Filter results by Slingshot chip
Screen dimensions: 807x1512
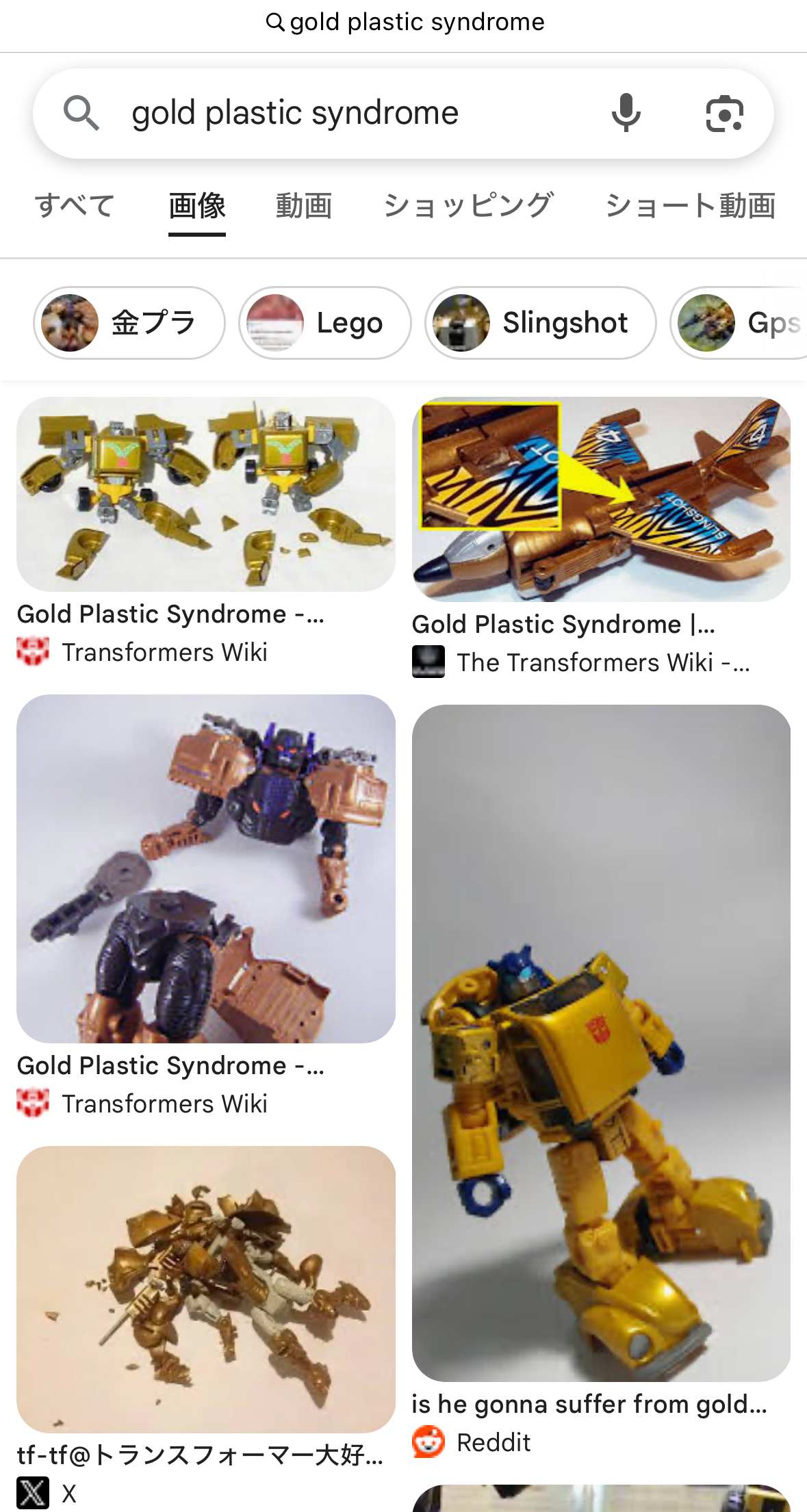[541, 323]
